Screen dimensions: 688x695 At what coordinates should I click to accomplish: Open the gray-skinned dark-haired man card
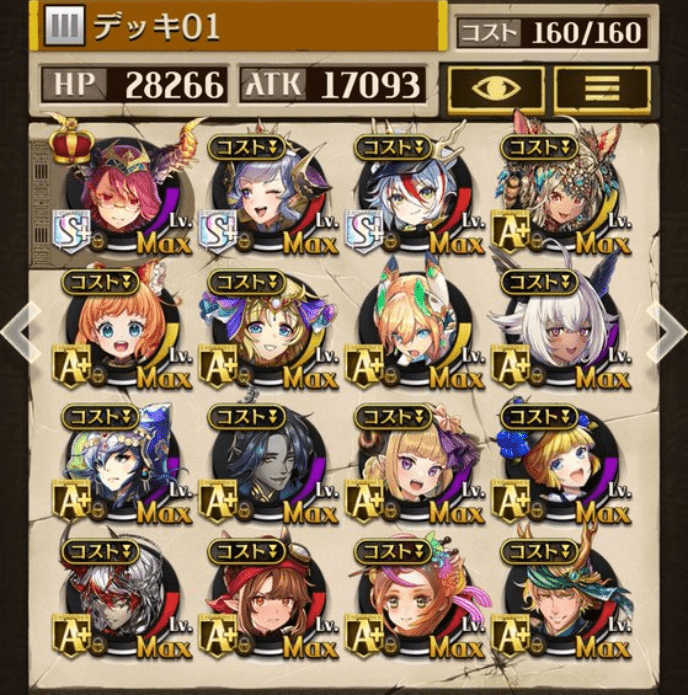pyautogui.click(x=262, y=465)
